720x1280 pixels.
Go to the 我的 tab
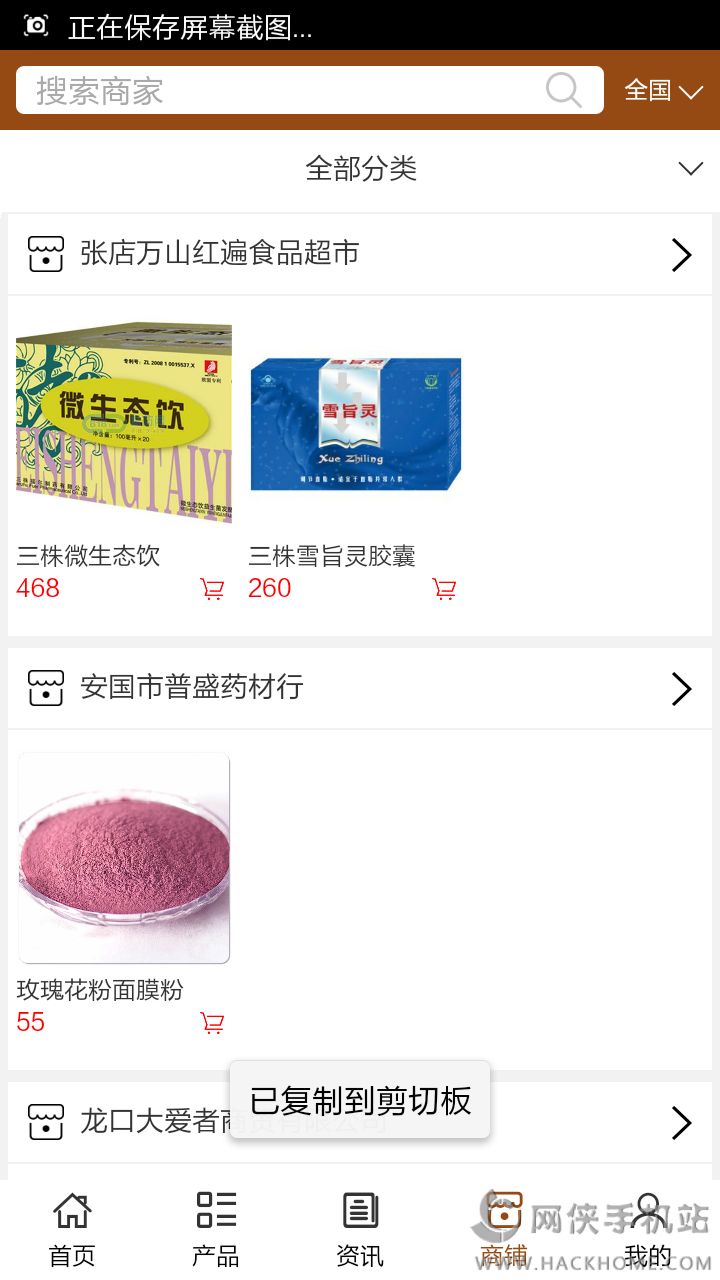(x=648, y=1230)
